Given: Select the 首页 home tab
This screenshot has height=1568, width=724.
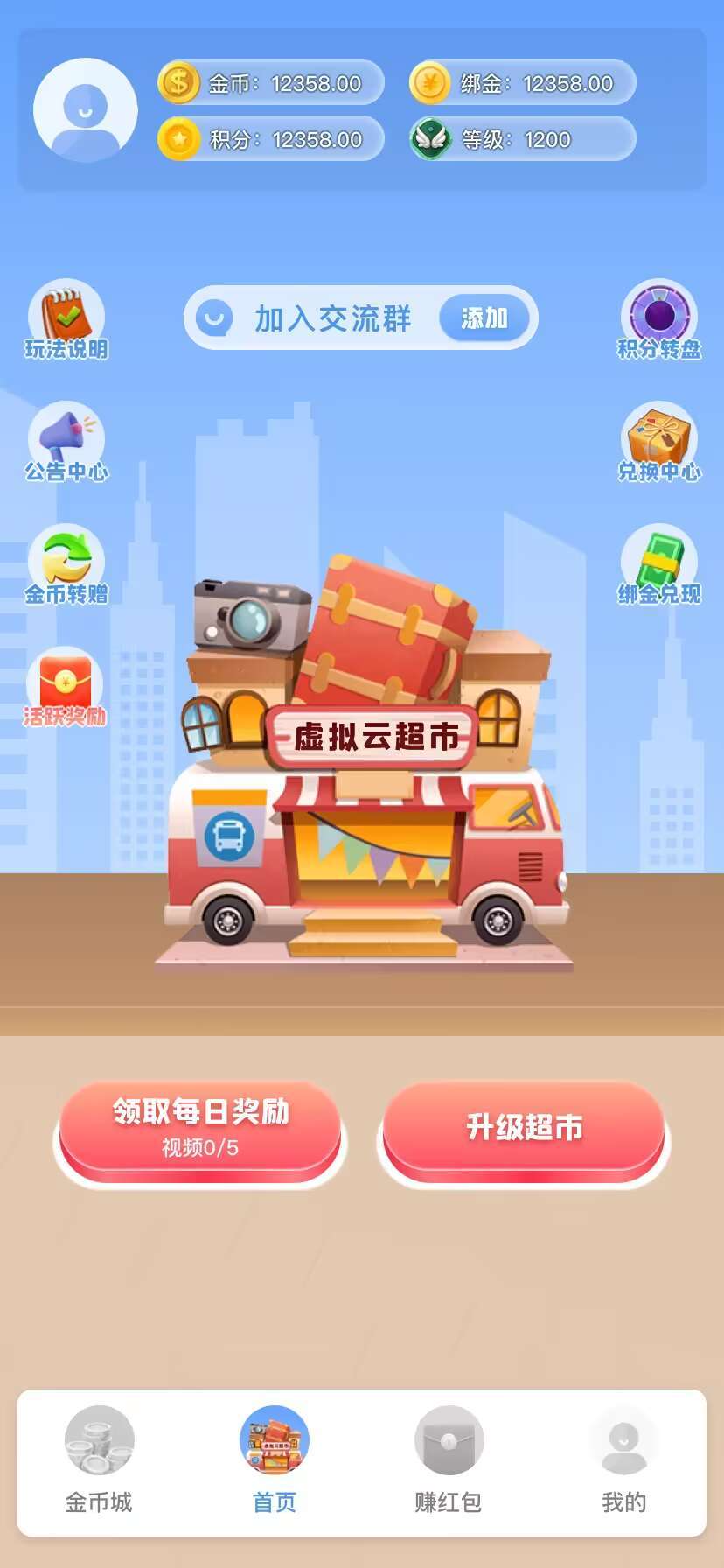Looking at the screenshot, I should point(274,1460).
